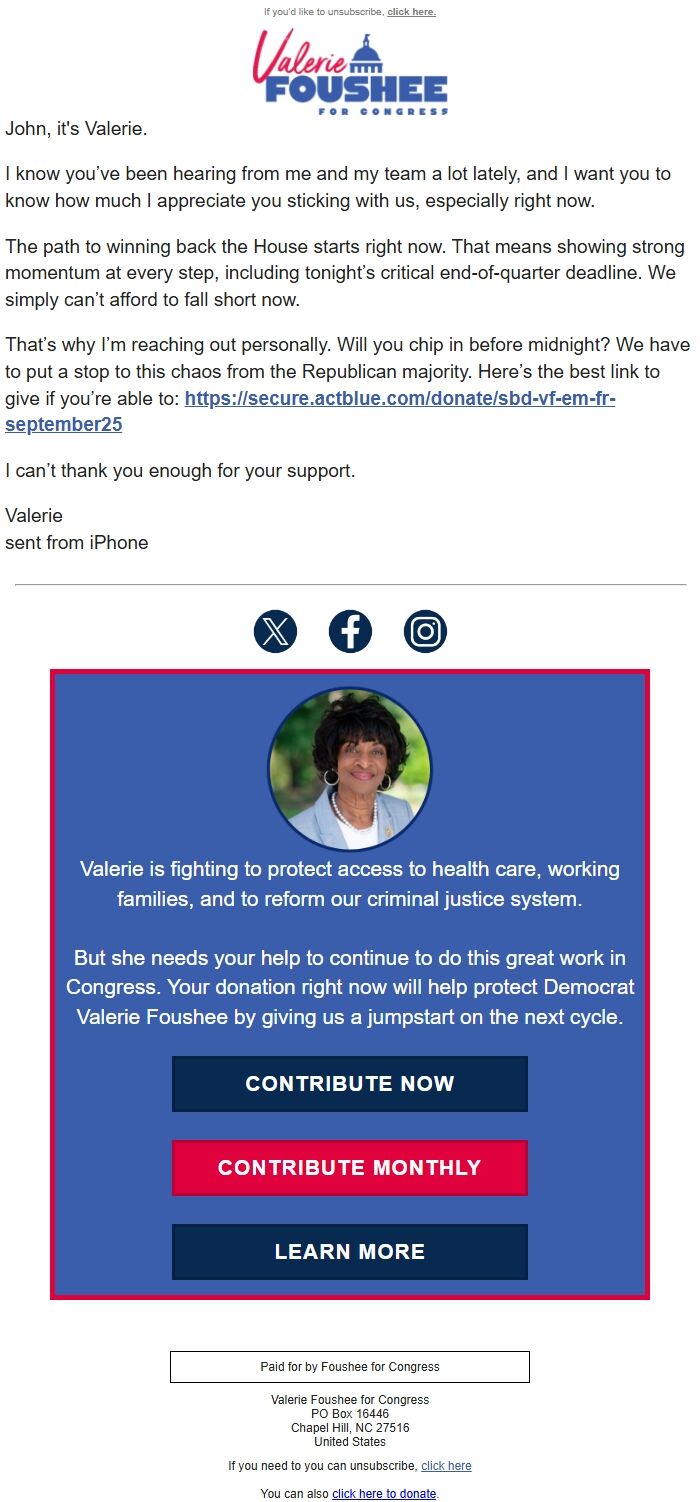Viewport: 700px width, 1502px height.
Task: Follow the 'click here to donate' link
Action: pyautogui.click(x=384, y=1494)
